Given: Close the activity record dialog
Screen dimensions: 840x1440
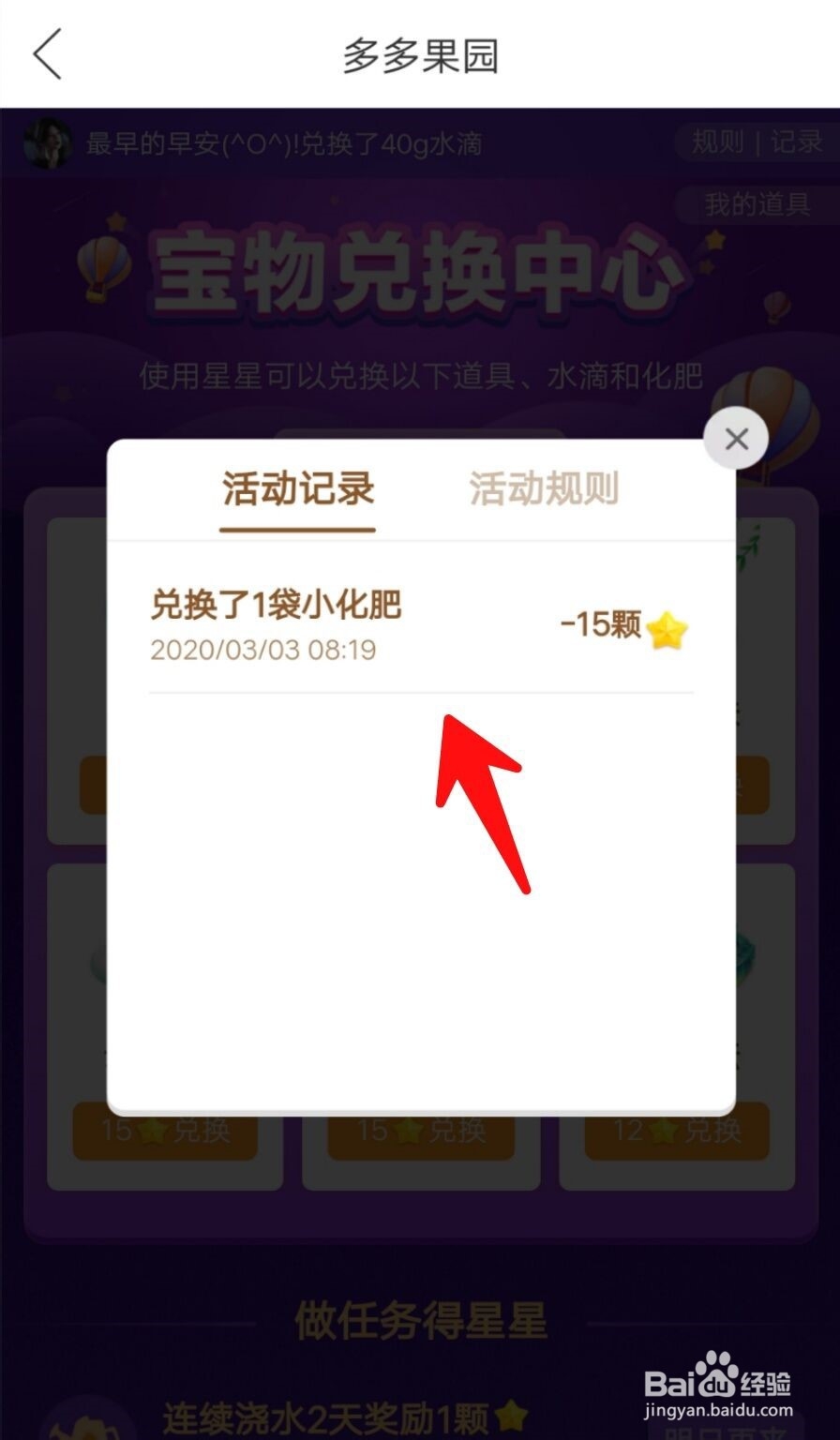Looking at the screenshot, I should tap(735, 439).
